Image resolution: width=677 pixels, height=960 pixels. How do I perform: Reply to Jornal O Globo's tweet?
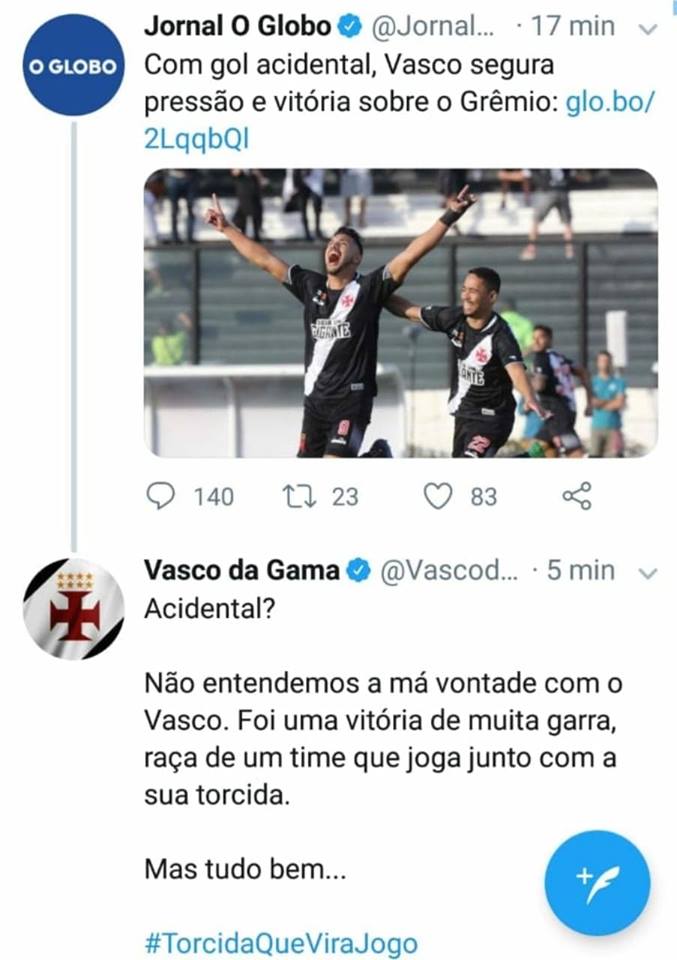click(161, 496)
